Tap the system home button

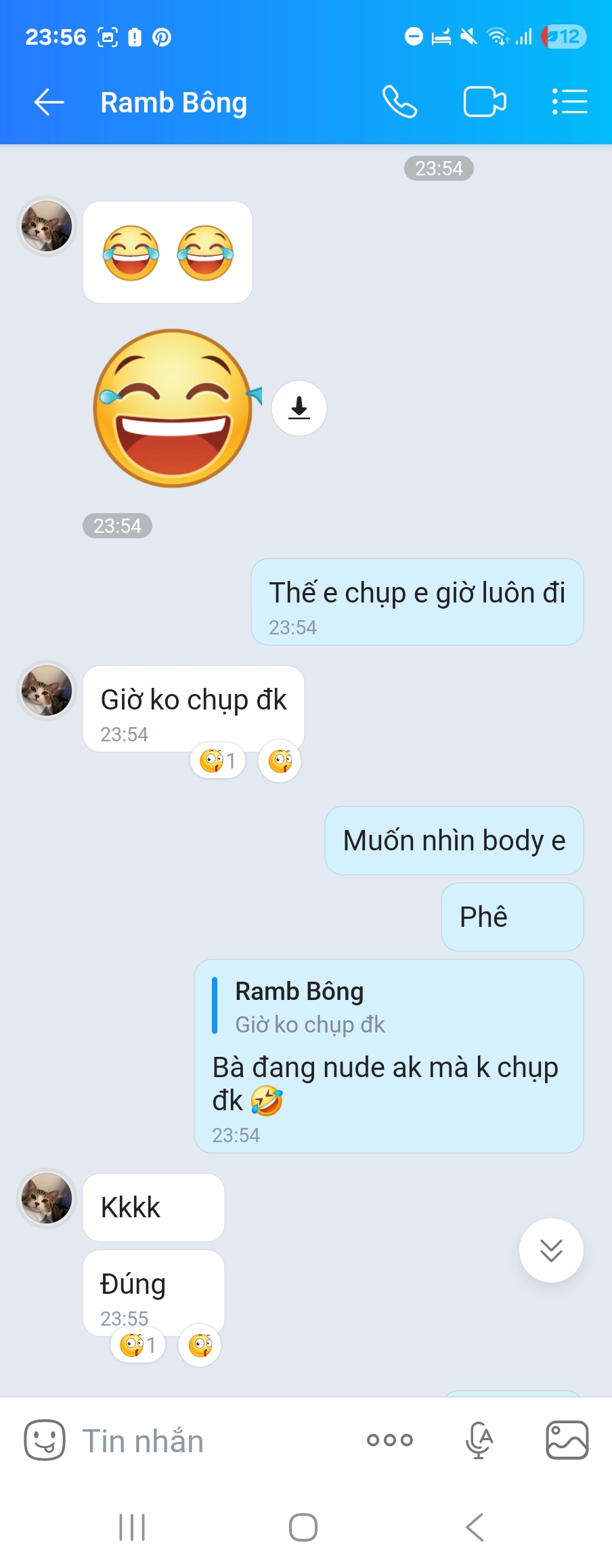(x=303, y=1527)
